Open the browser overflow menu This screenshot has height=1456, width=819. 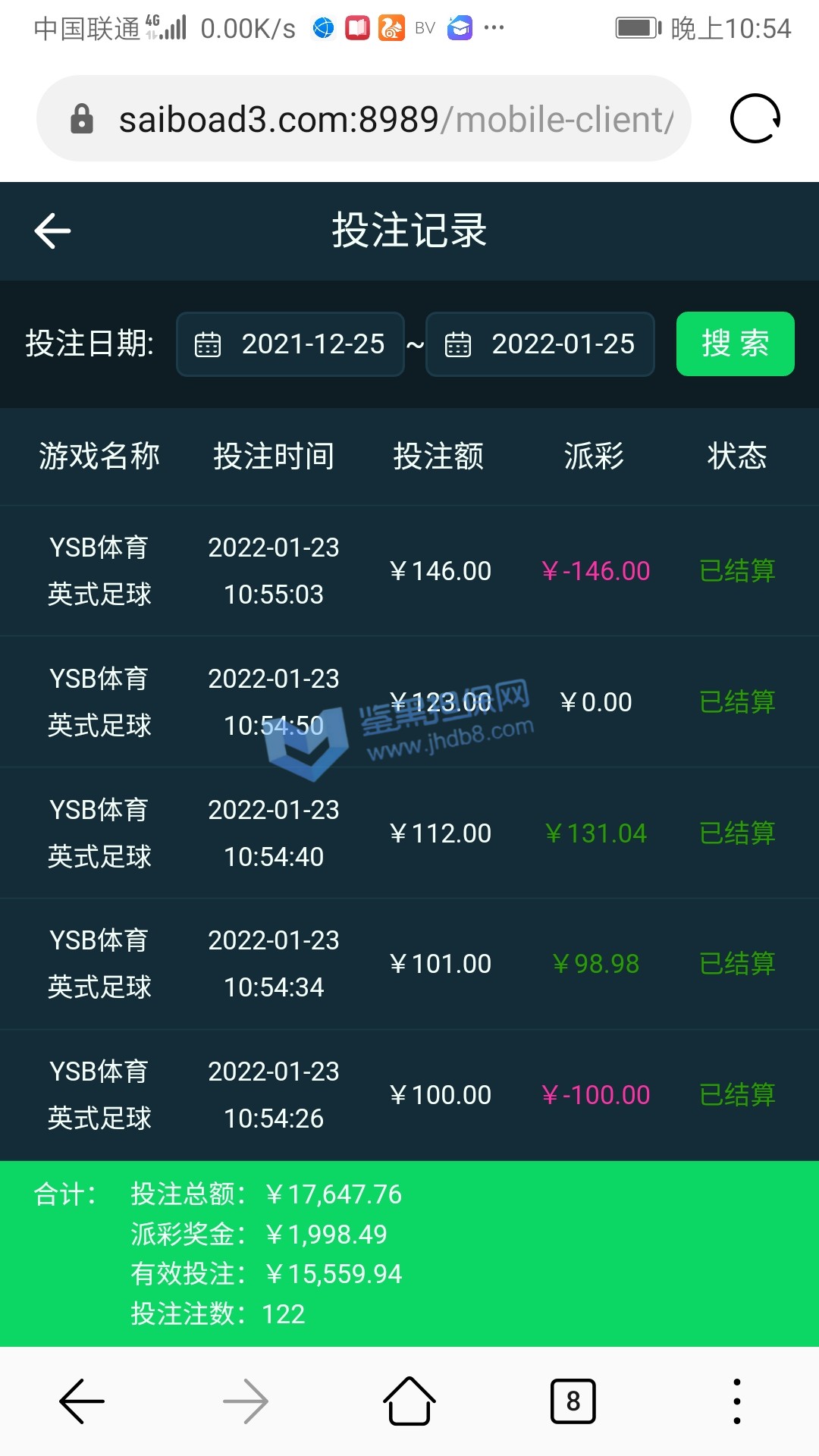tap(736, 1401)
